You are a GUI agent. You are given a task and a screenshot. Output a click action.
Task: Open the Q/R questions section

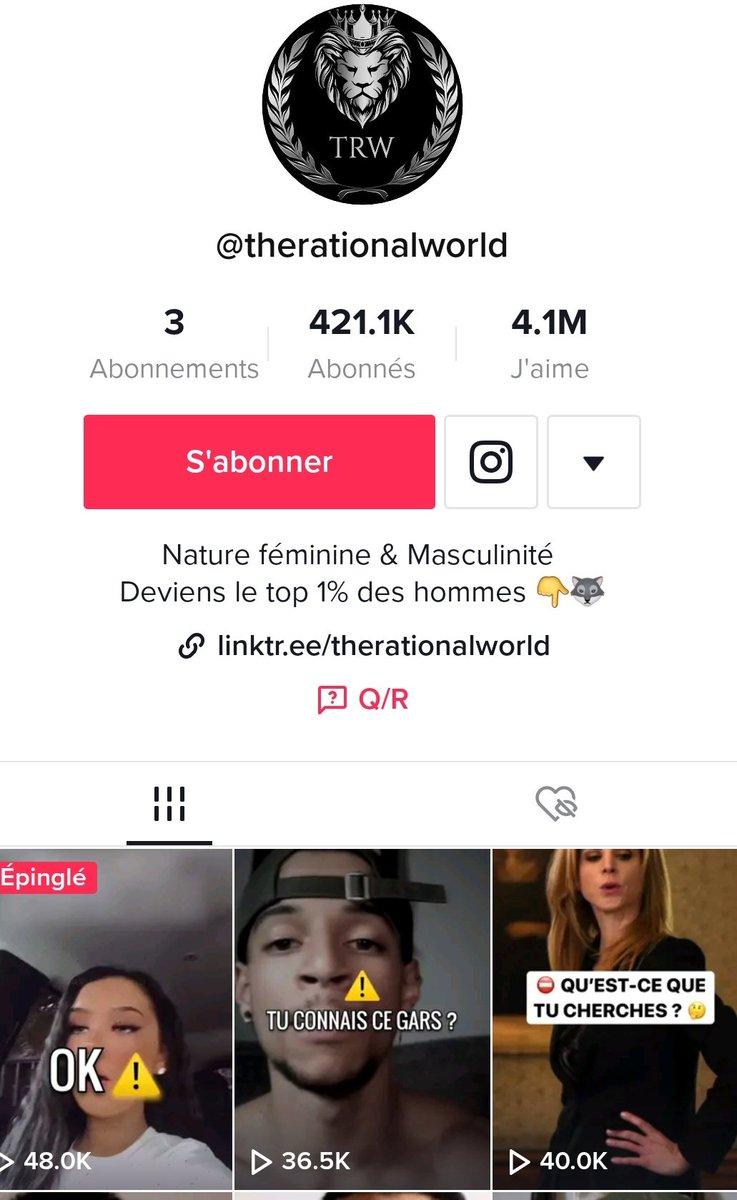coord(363,699)
